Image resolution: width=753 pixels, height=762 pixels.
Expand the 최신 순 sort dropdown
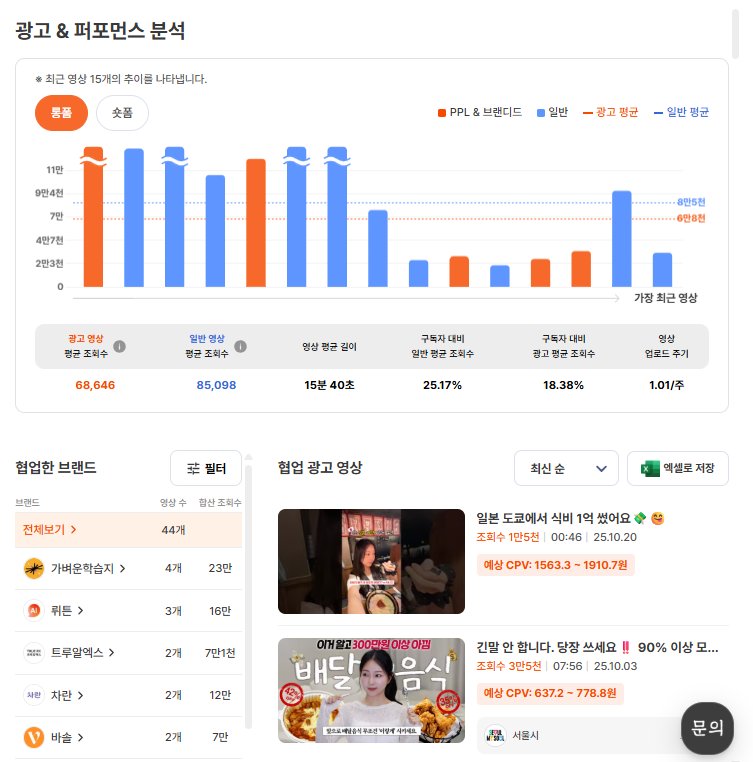[x=566, y=468]
